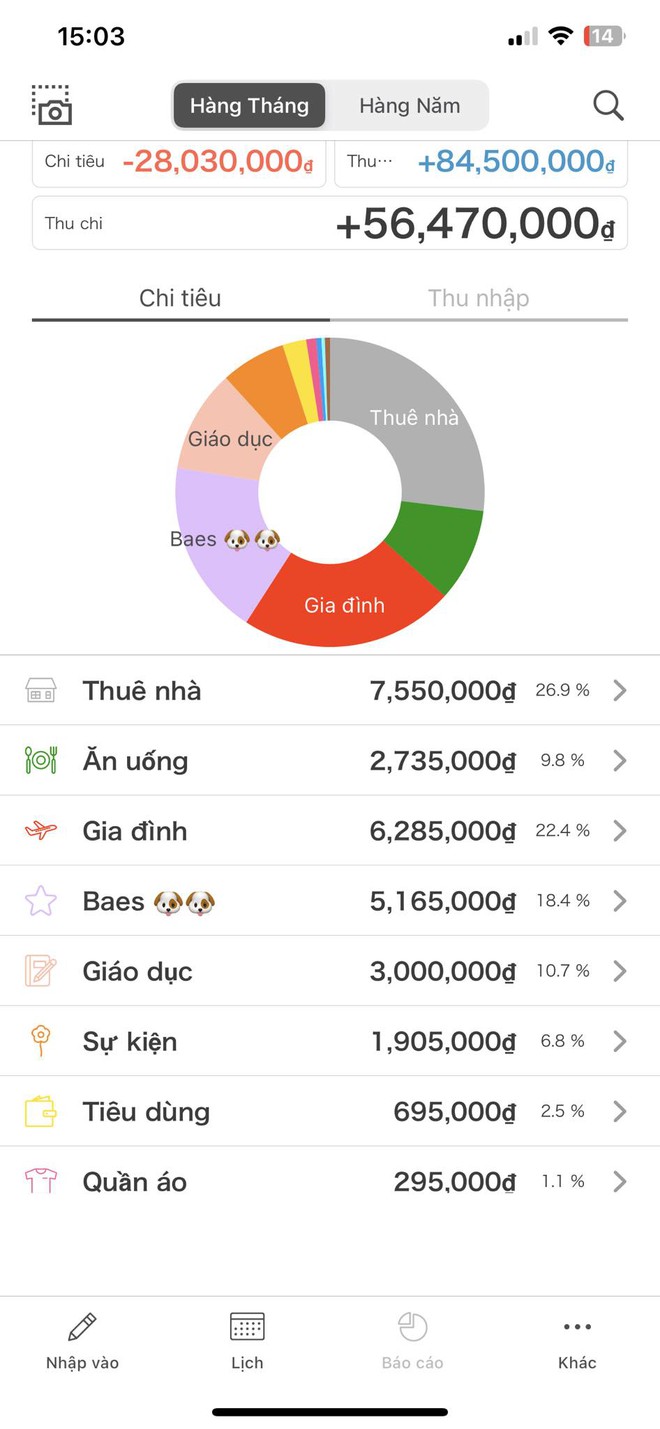Switch to Hàng Tháng view
660x1429 pixels.
tap(249, 105)
